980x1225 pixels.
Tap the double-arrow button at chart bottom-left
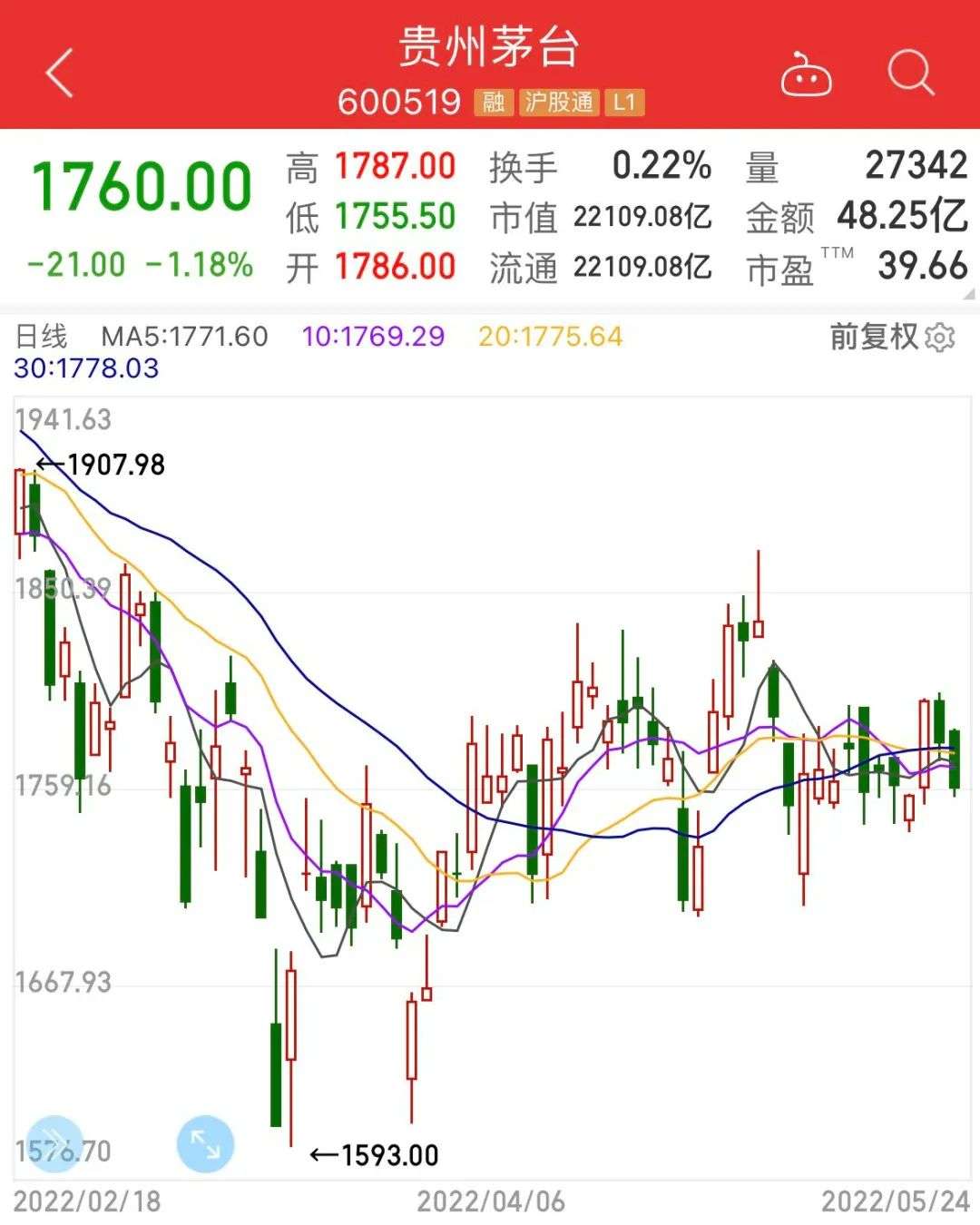(x=54, y=1144)
